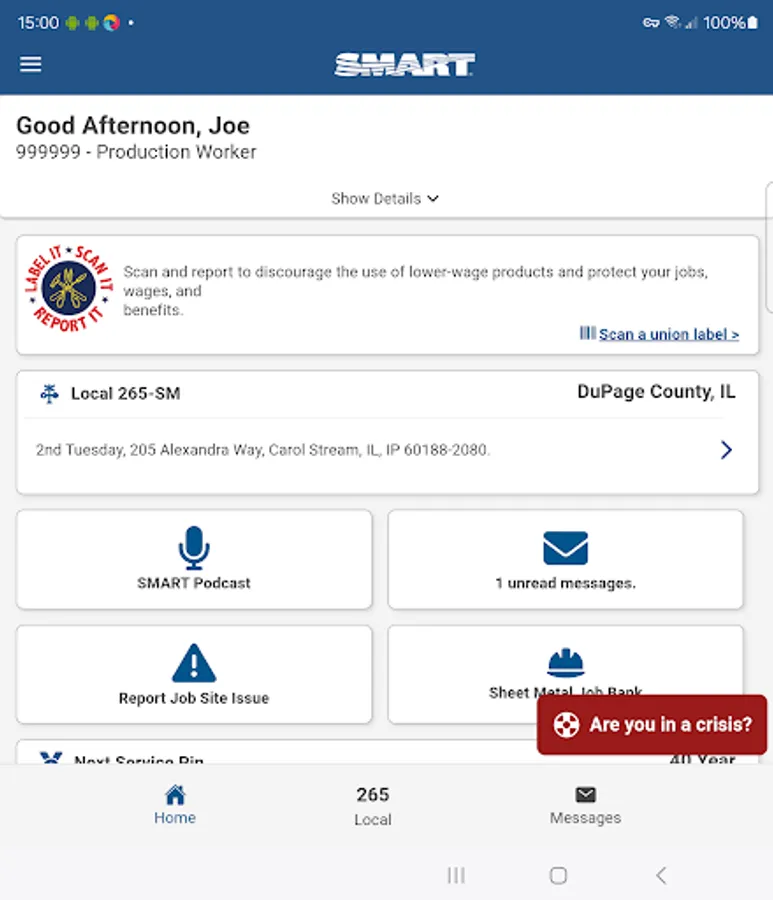Open the Home tab in the bottom bar
The width and height of the screenshot is (773, 900).
pyautogui.click(x=175, y=803)
